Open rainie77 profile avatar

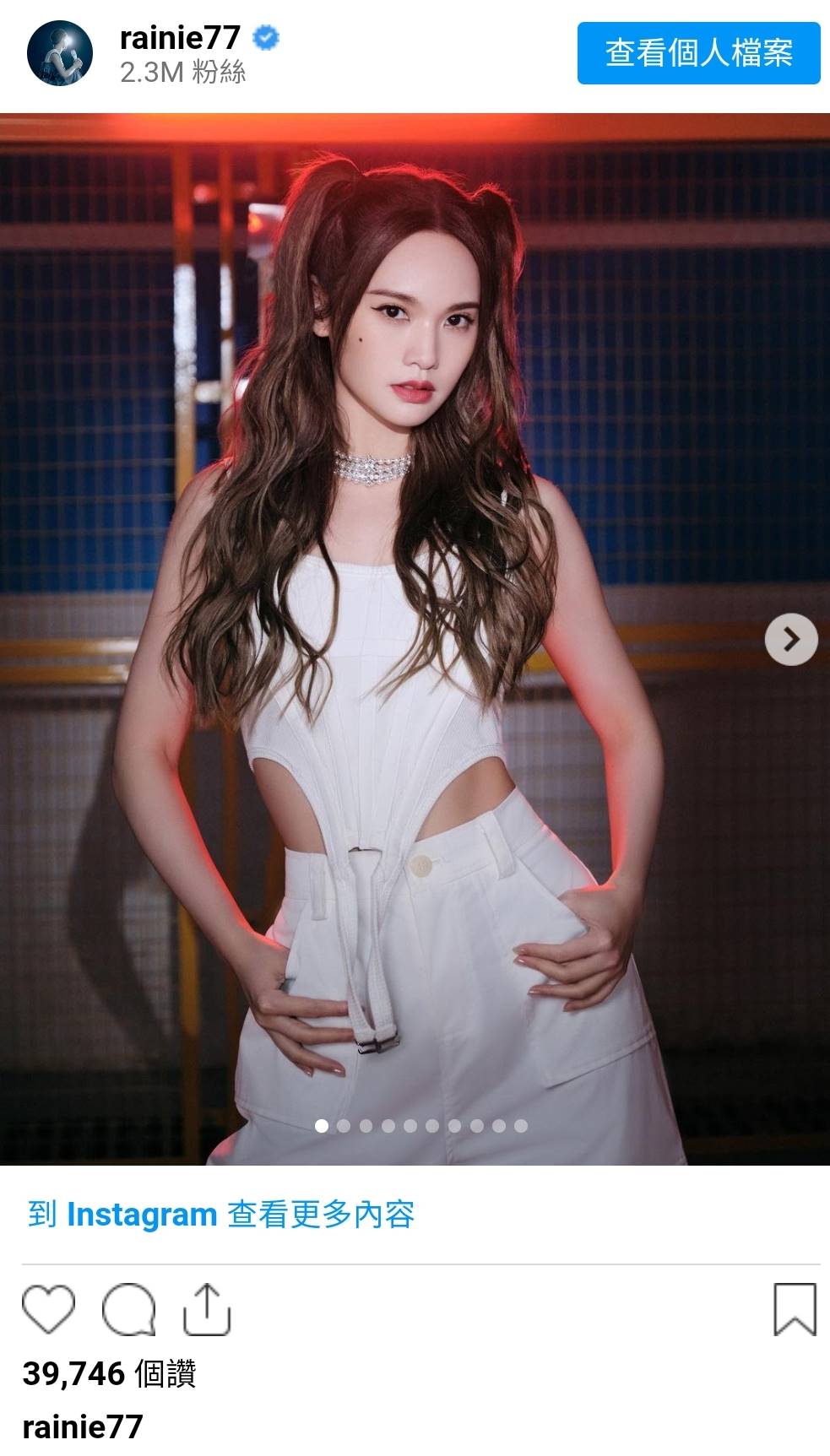(x=60, y=53)
